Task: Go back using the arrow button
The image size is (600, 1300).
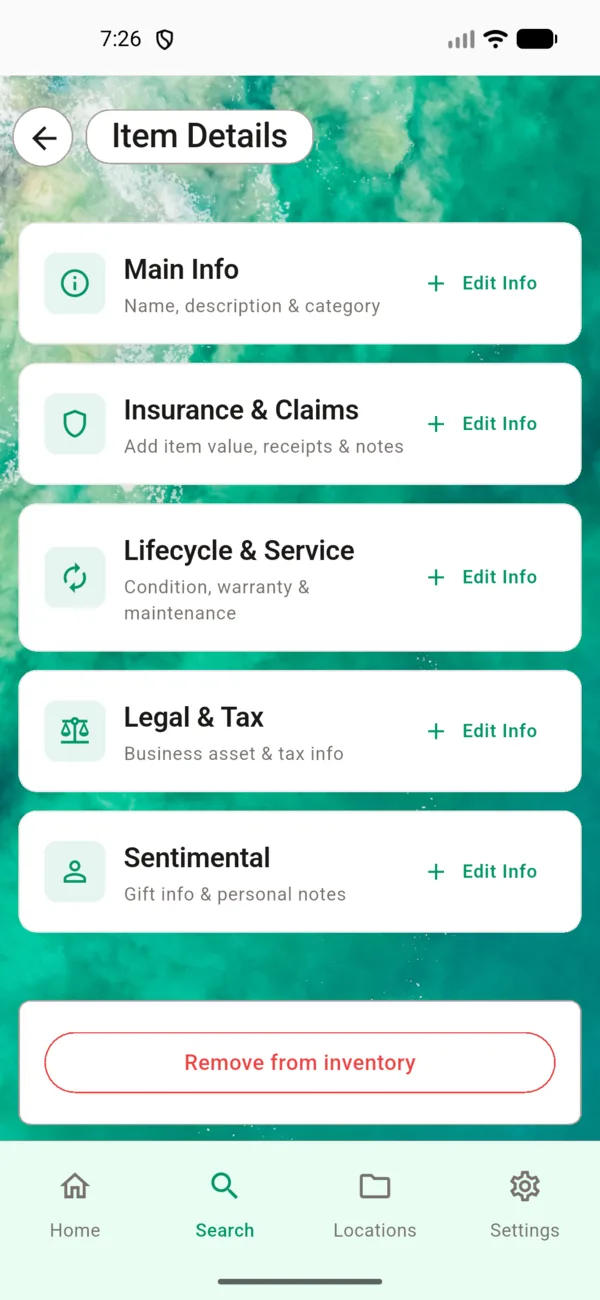Action: [x=43, y=138]
